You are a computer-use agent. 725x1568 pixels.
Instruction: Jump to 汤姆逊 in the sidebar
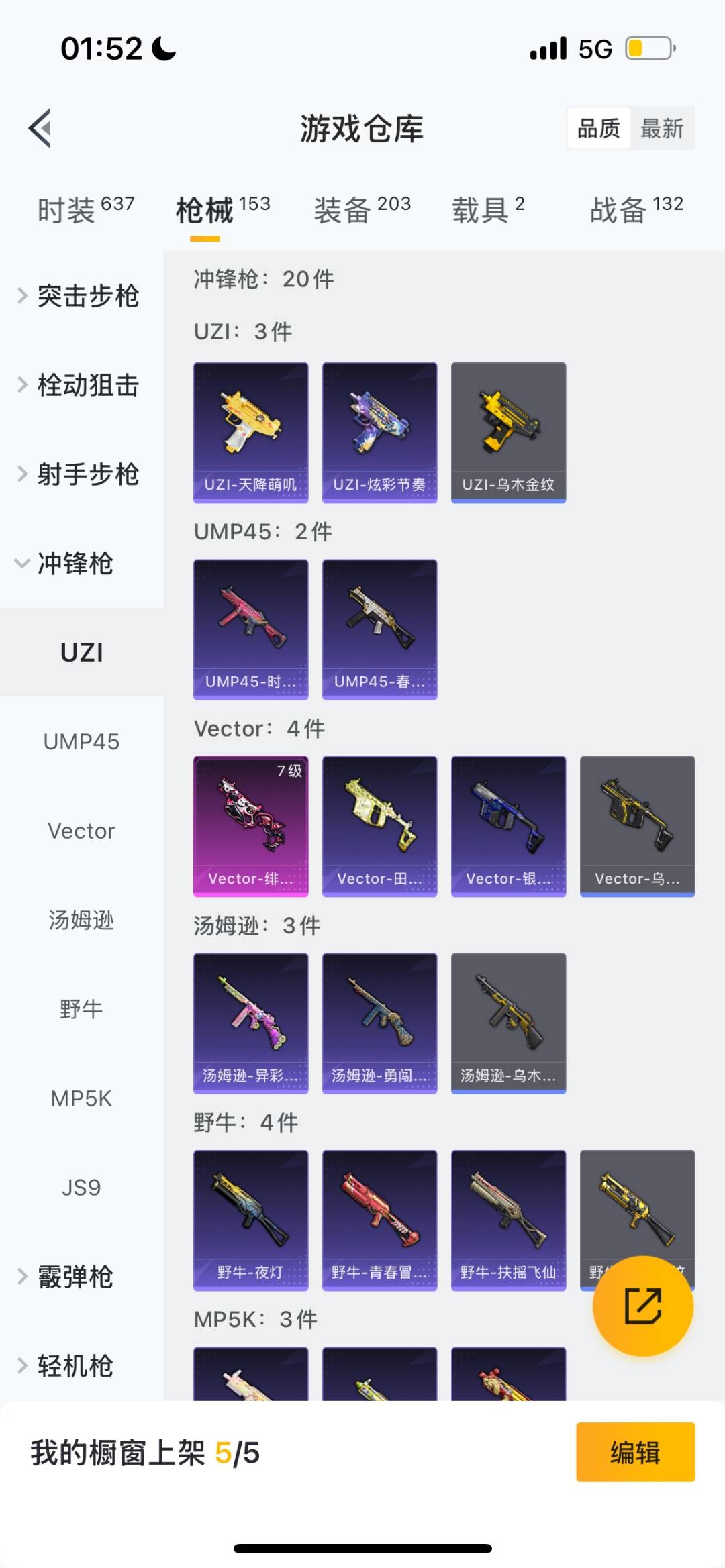81,920
